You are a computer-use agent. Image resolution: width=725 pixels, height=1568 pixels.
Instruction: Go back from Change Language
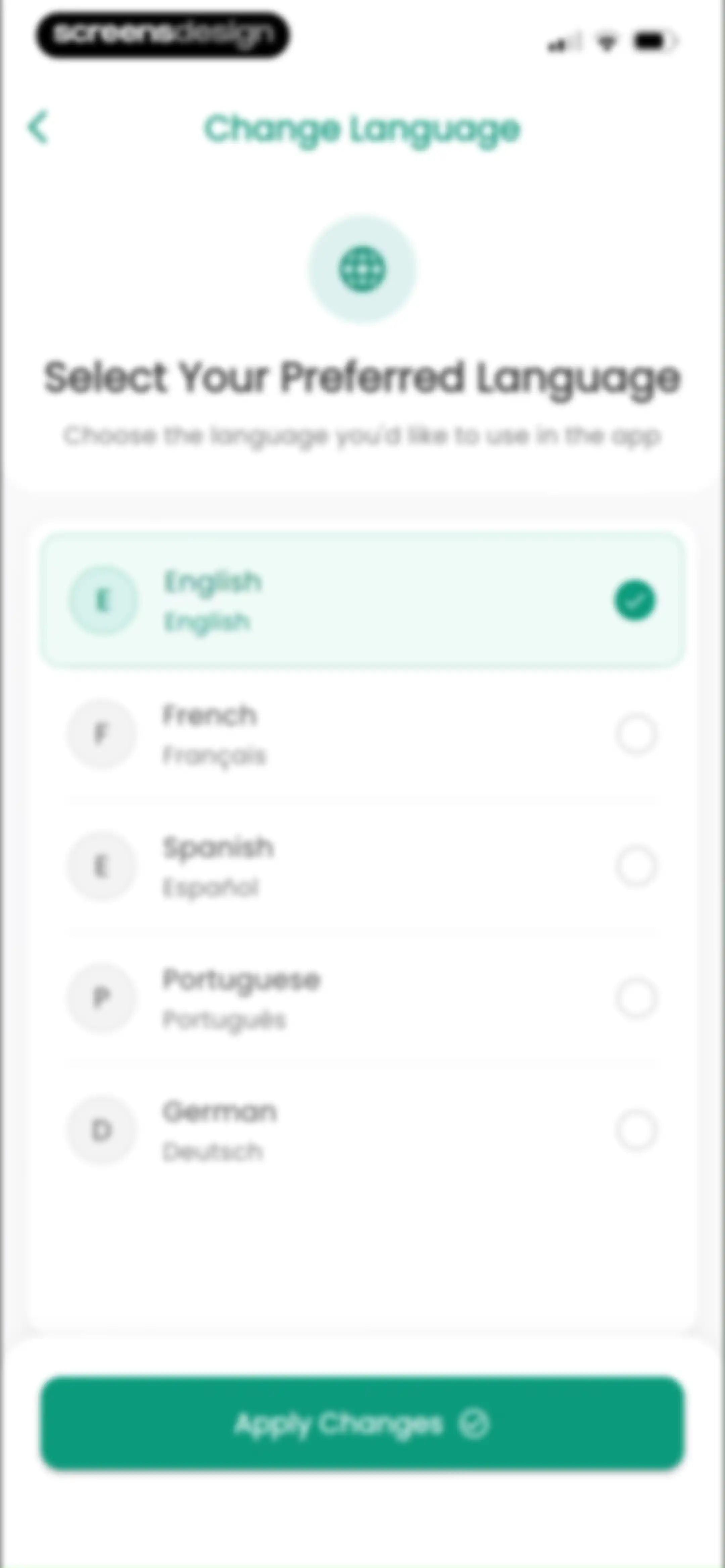click(x=38, y=128)
